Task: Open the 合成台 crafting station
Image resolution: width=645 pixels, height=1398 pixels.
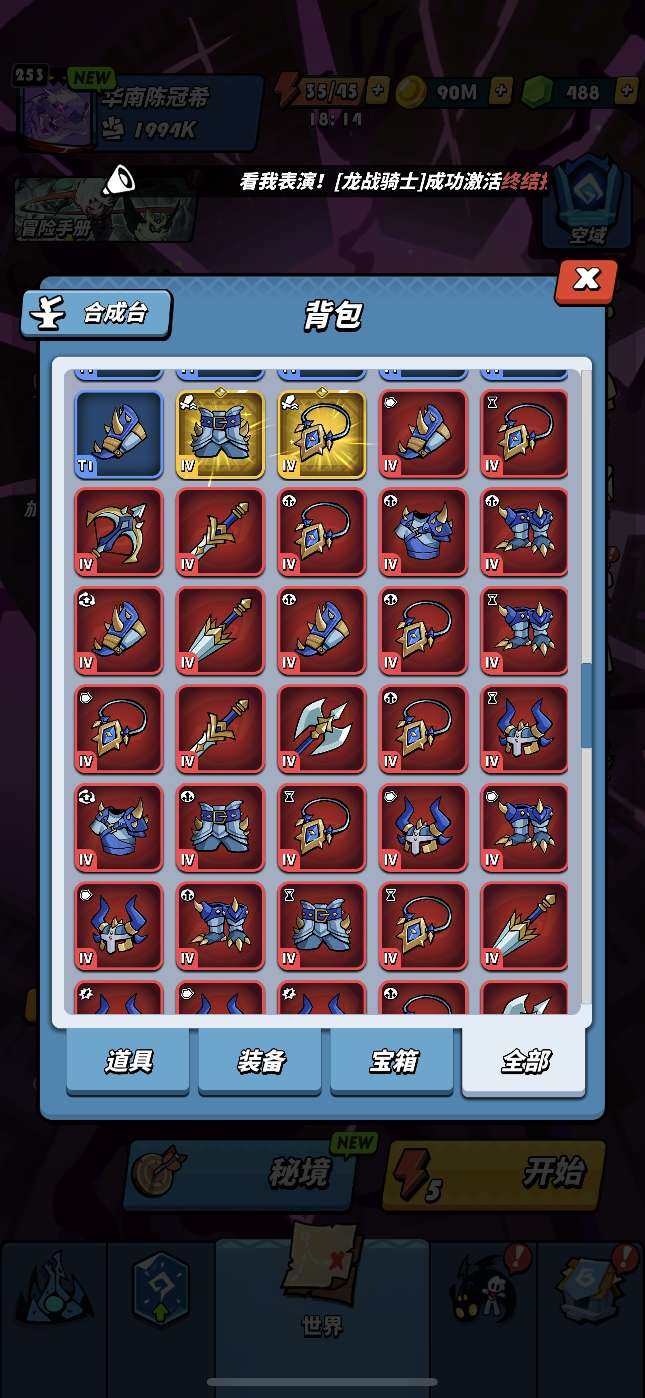Action: pos(96,314)
